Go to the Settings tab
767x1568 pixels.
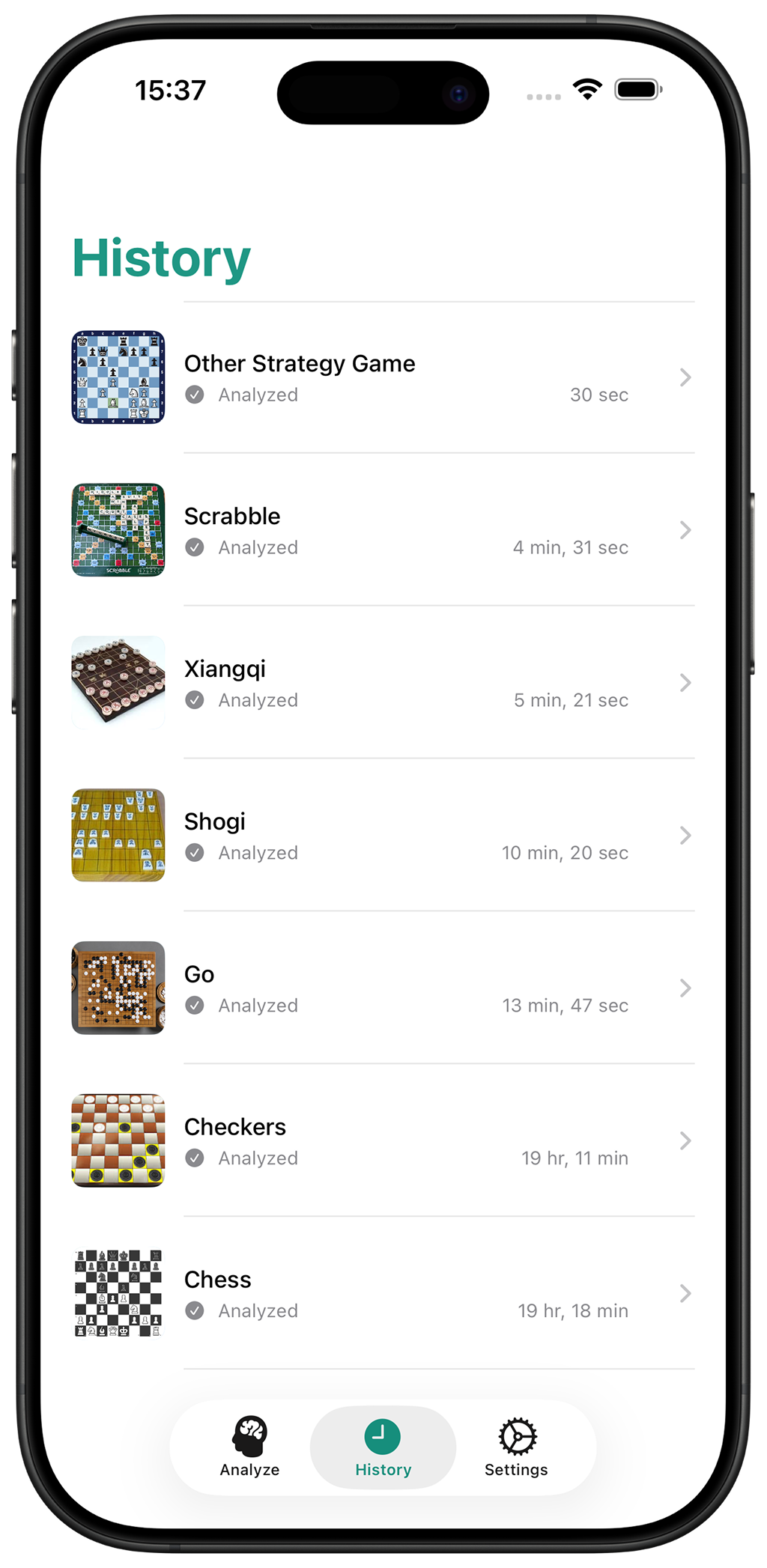(516, 1447)
